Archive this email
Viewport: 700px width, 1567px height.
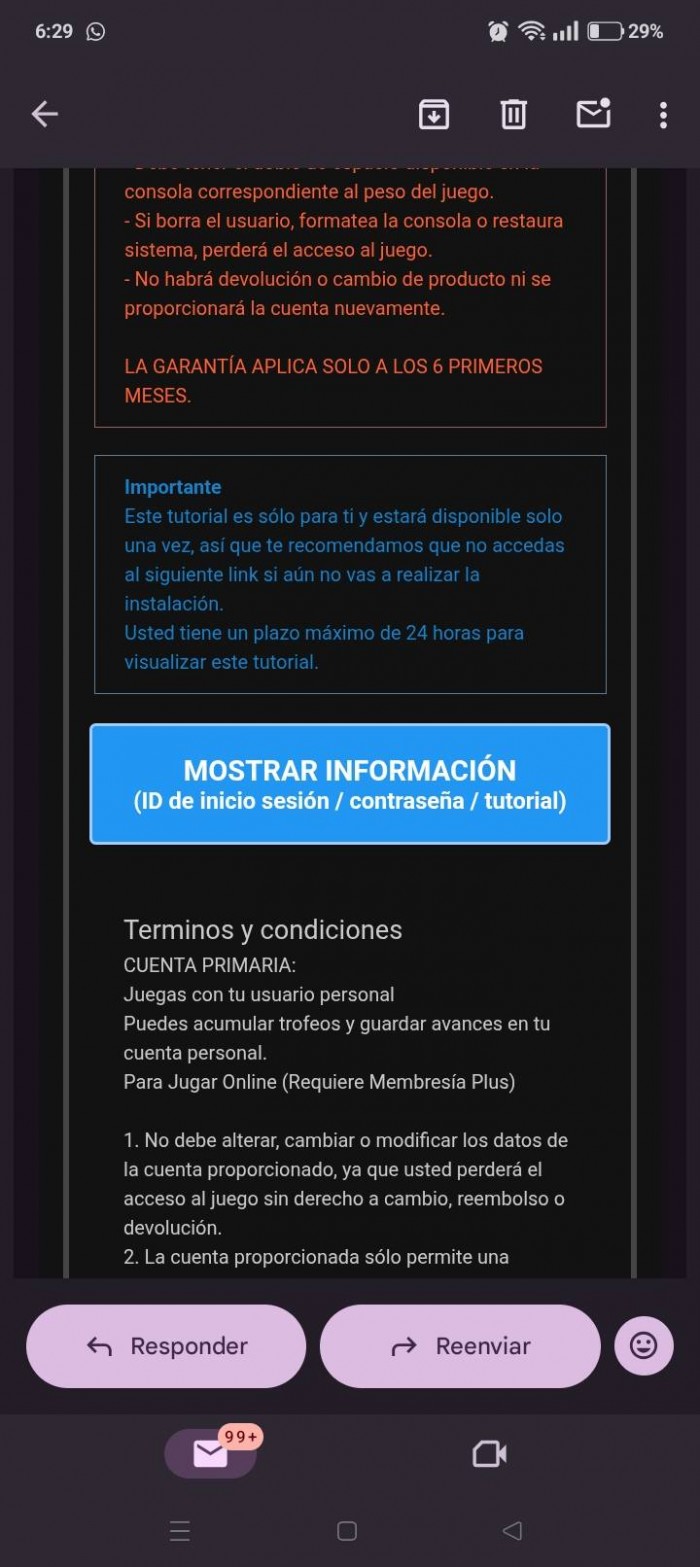[x=433, y=114]
